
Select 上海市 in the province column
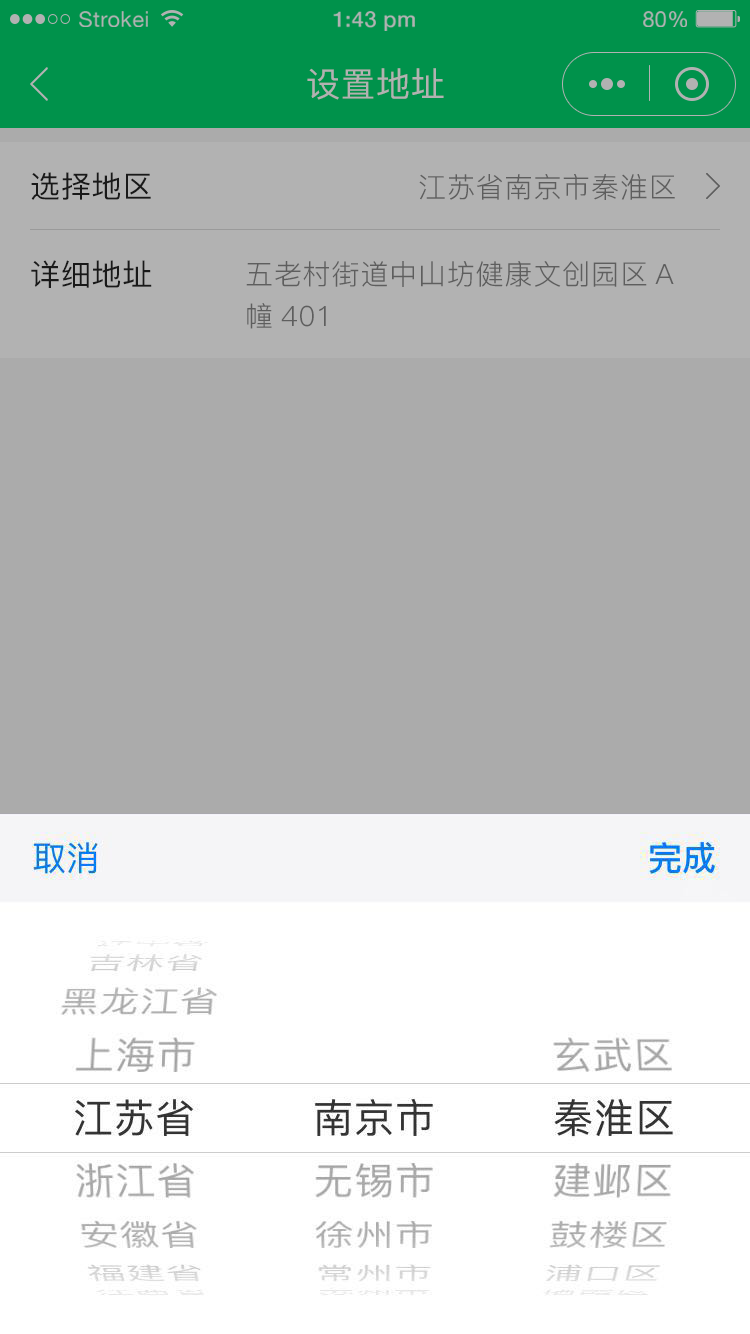coord(135,1055)
